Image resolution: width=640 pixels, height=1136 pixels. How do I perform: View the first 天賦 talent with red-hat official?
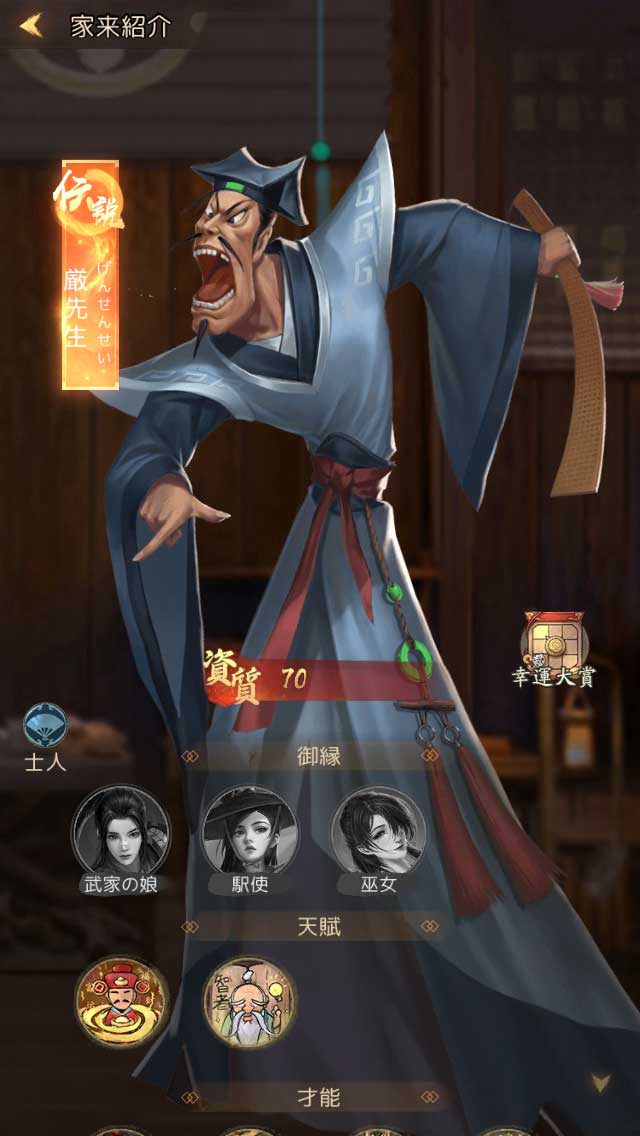[122, 1002]
